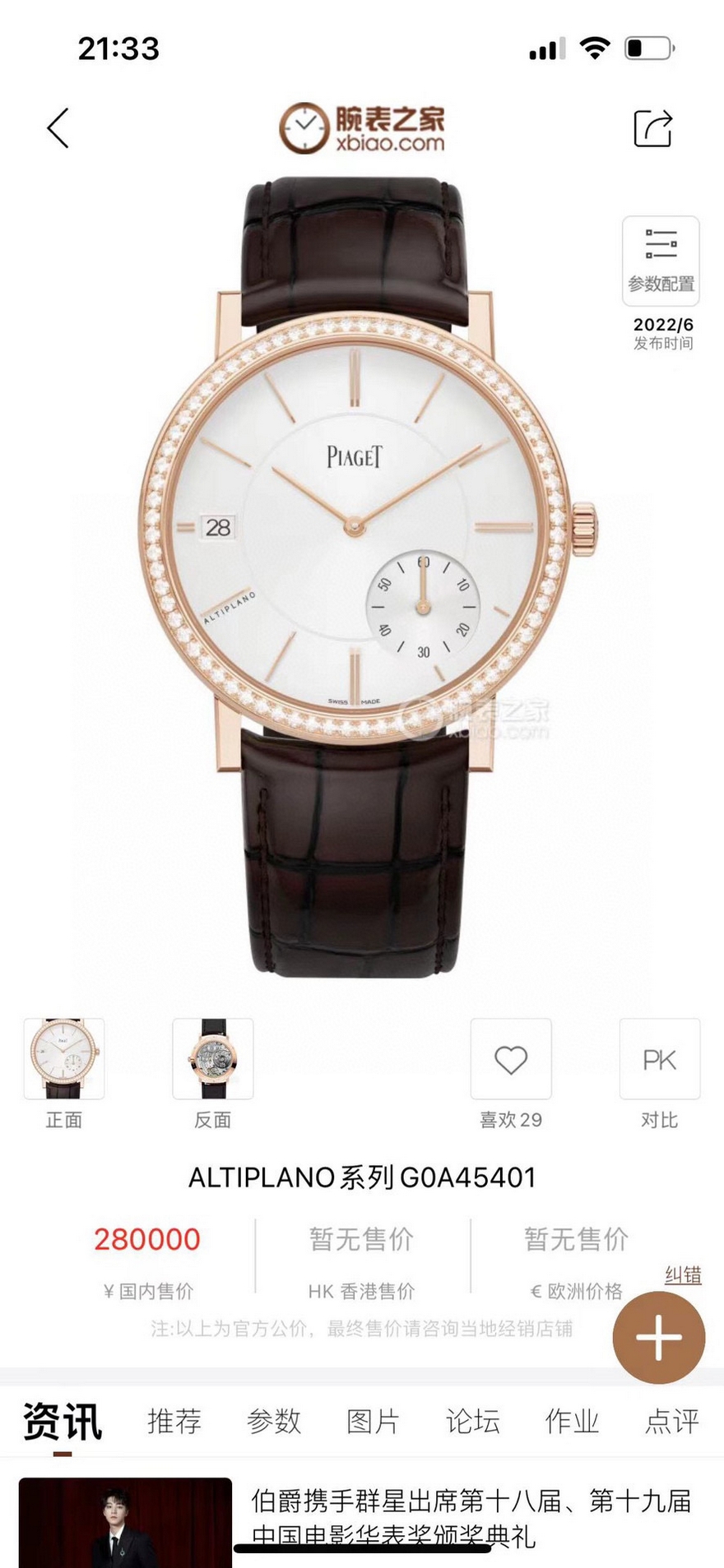View the 反面 back image thumbnail
Screen dimensions: 724x1568
(213, 1059)
